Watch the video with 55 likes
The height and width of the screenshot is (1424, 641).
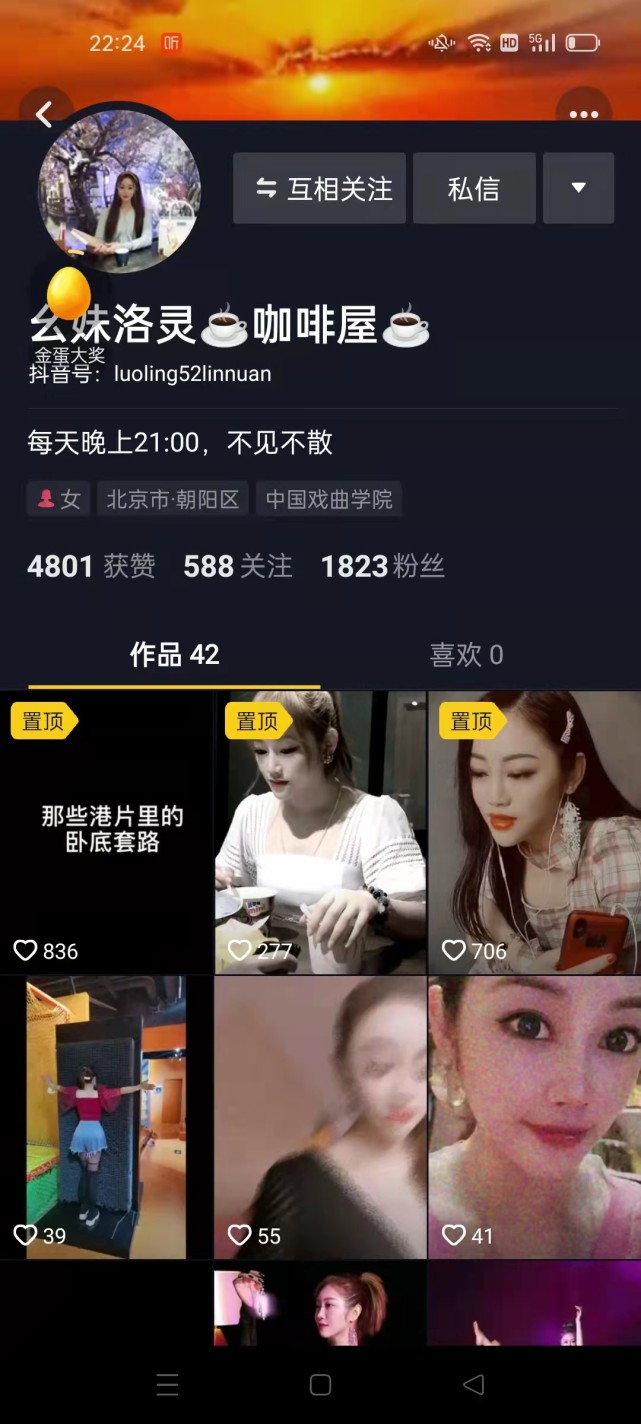coord(320,1117)
